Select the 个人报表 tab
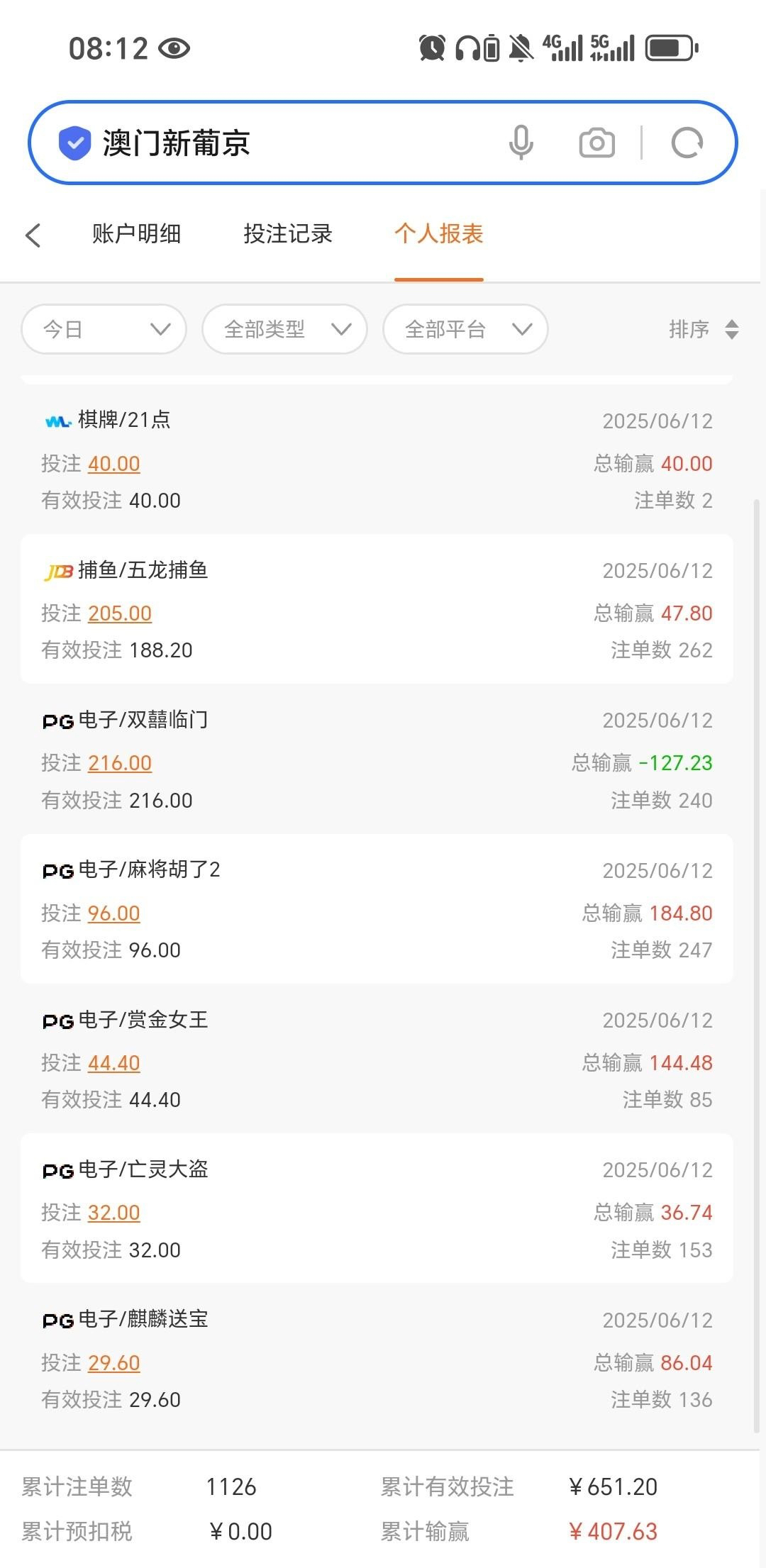766x1568 pixels. click(x=439, y=233)
